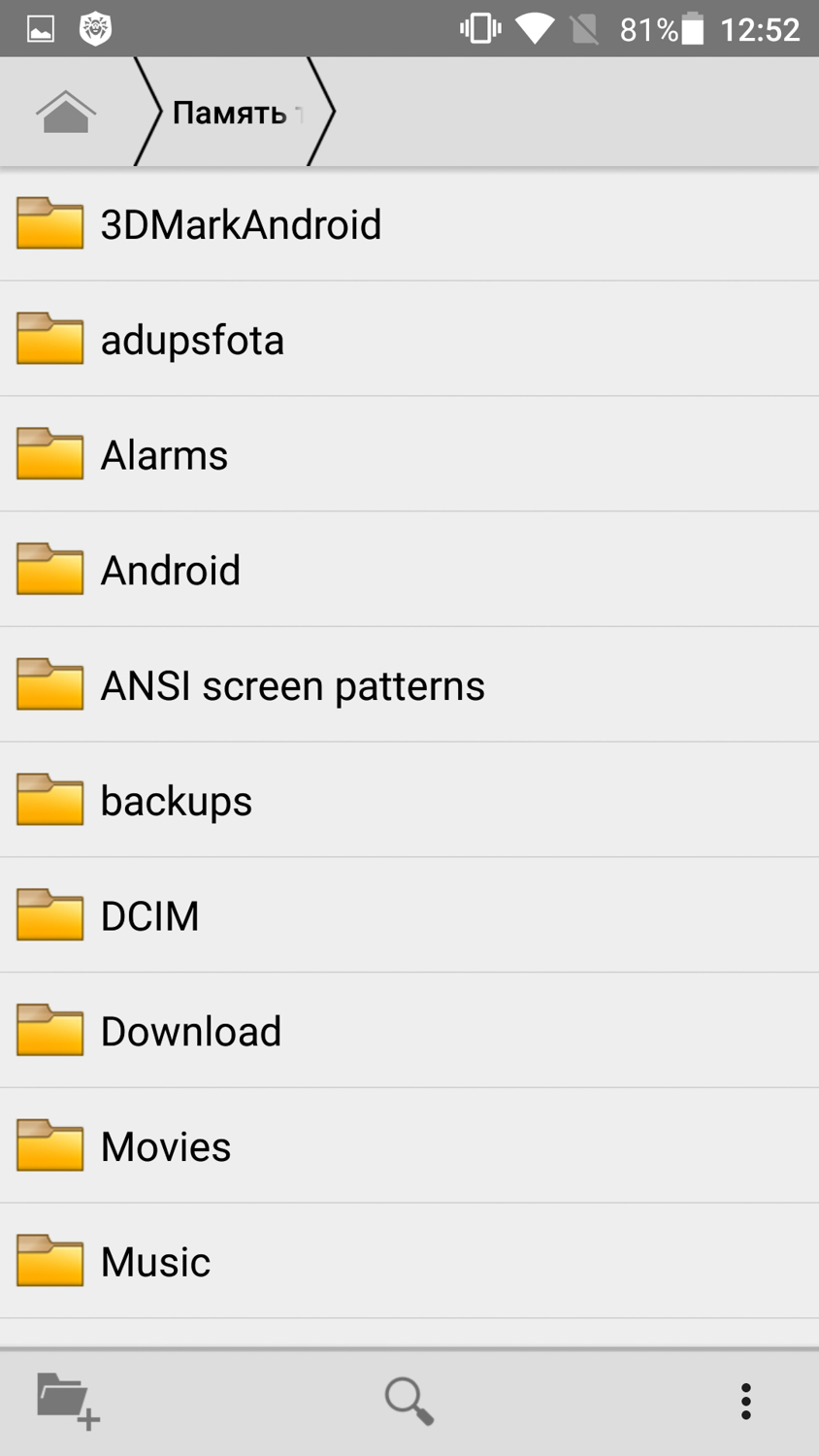The width and height of the screenshot is (819, 1456).
Task: Create a new folder
Action: point(68,1402)
